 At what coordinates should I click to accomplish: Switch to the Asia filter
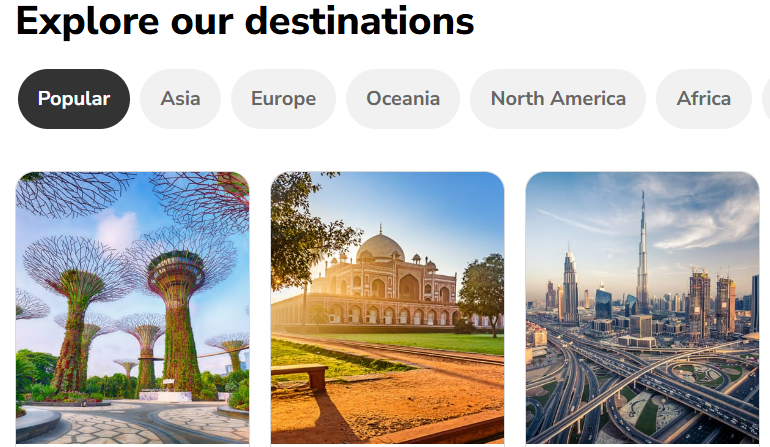[x=180, y=99]
